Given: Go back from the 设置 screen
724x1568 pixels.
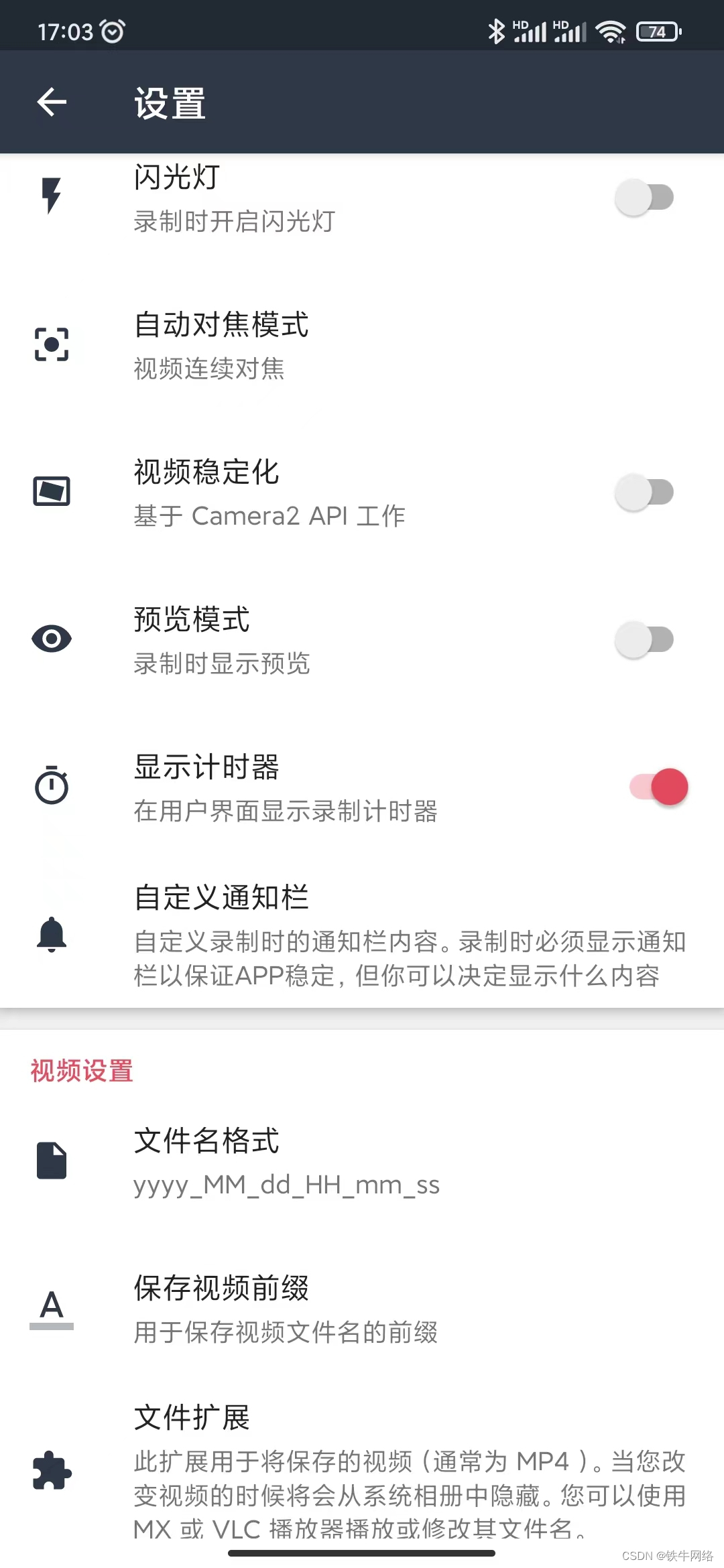Looking at the screenshot, I should tap(52, 103).
